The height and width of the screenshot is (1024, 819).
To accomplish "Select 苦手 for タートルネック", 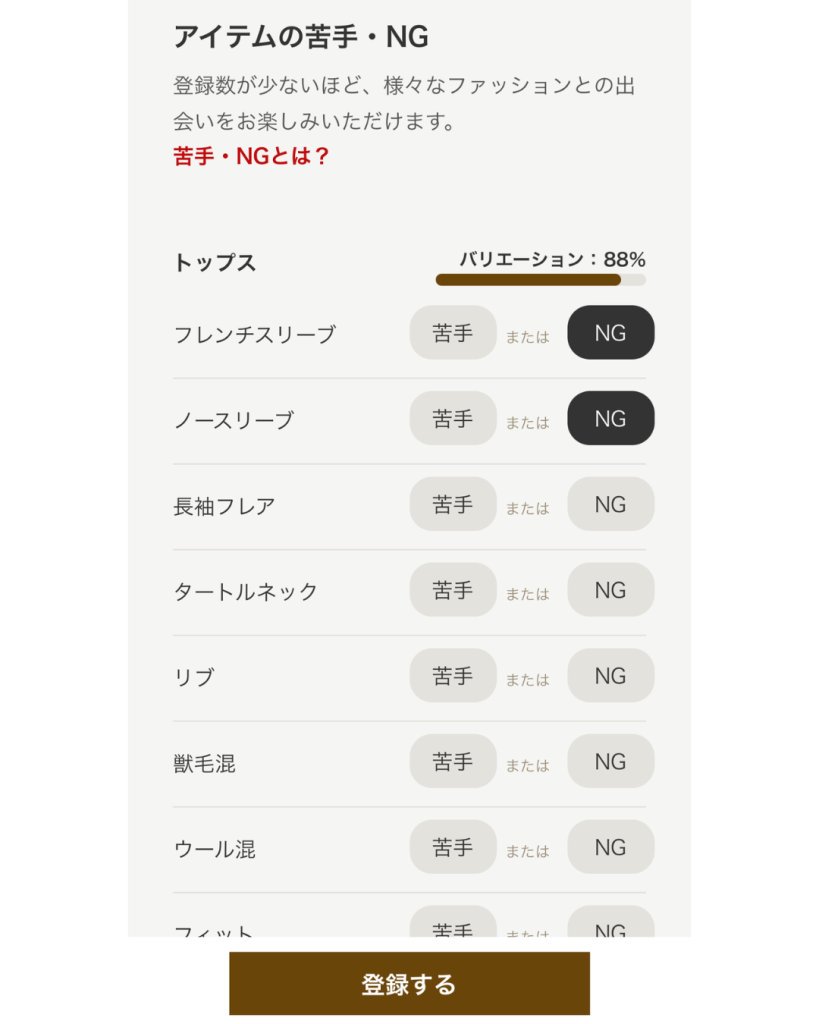I will pos(453,591).
